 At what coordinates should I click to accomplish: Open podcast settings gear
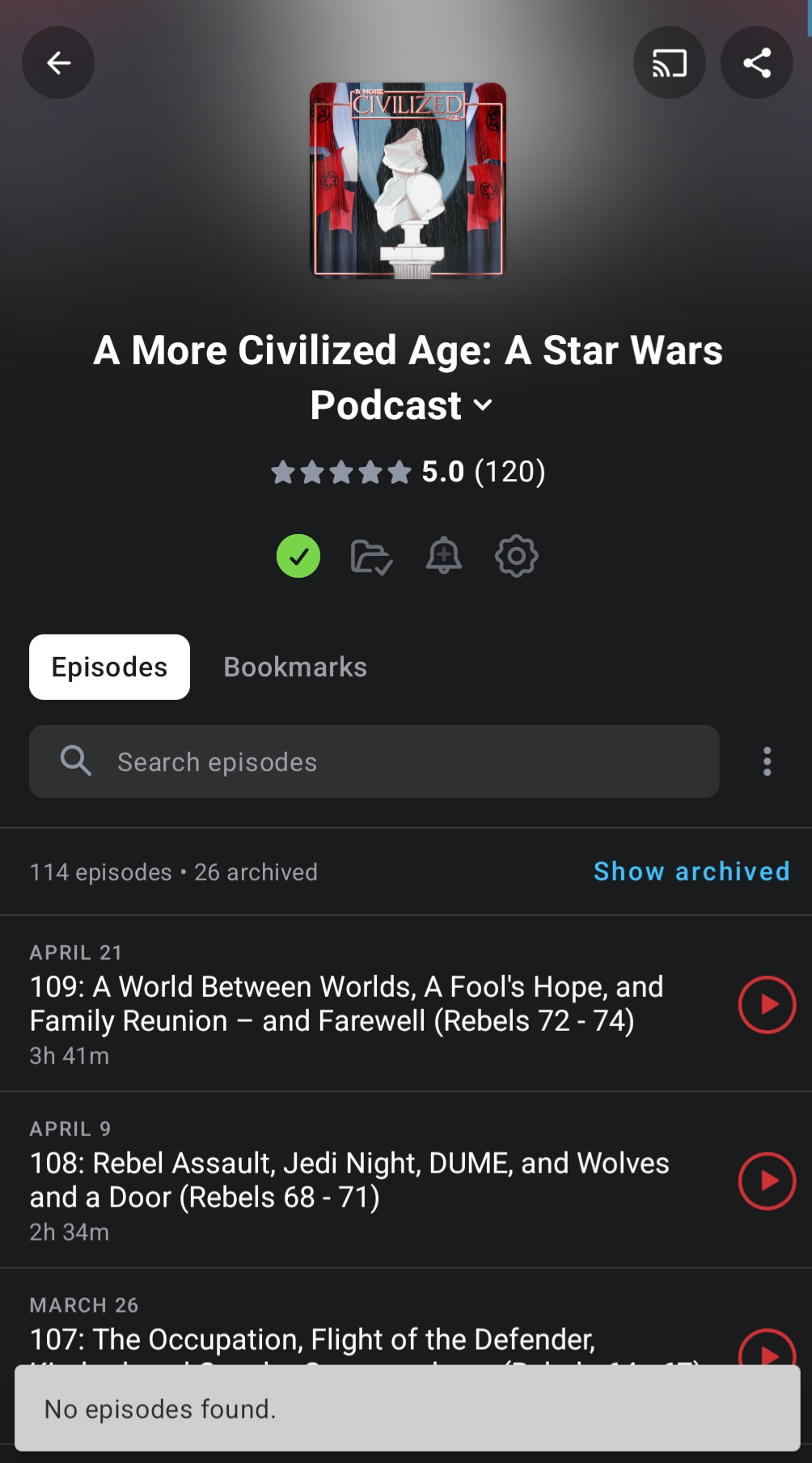pyautogui.click(x=516, y=556)
